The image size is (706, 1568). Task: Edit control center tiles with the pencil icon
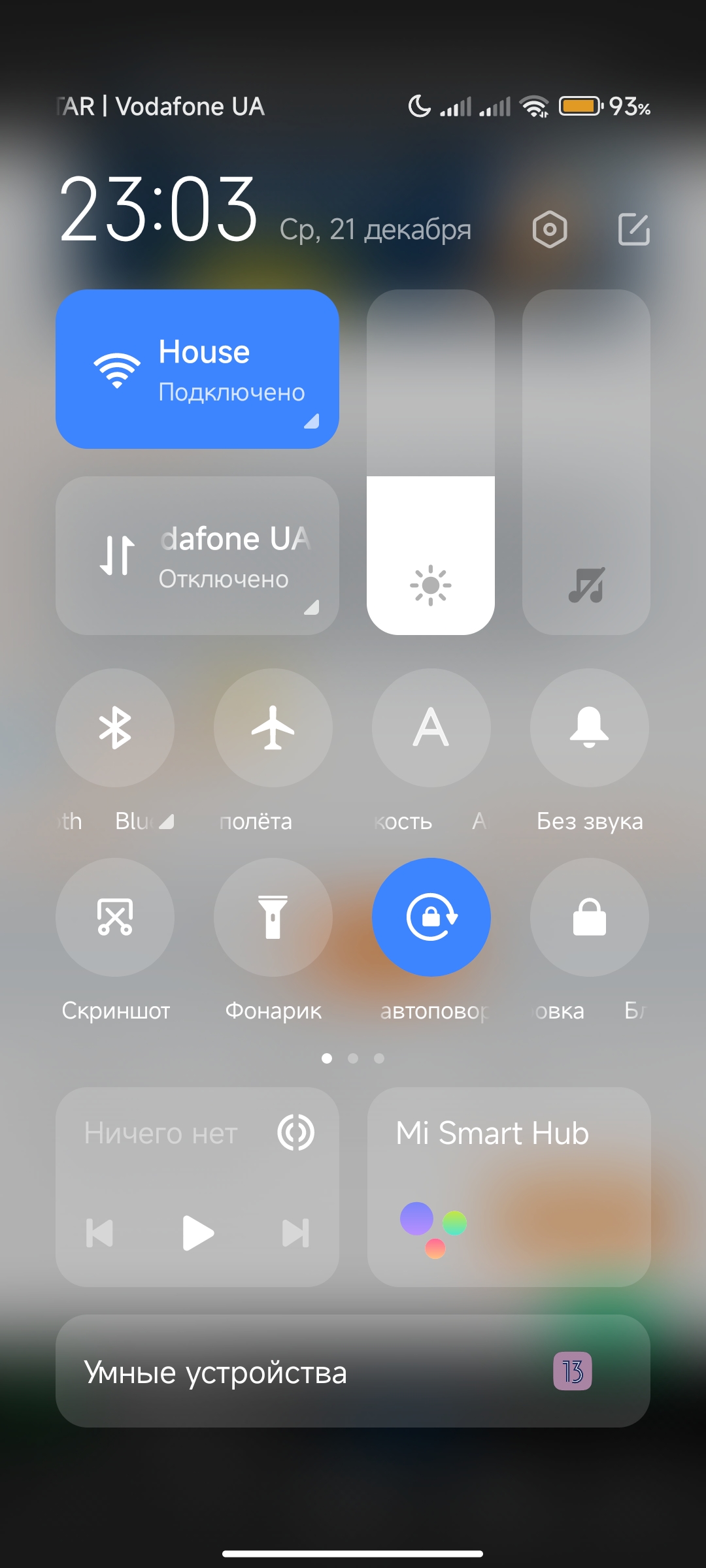pos(634,229)
